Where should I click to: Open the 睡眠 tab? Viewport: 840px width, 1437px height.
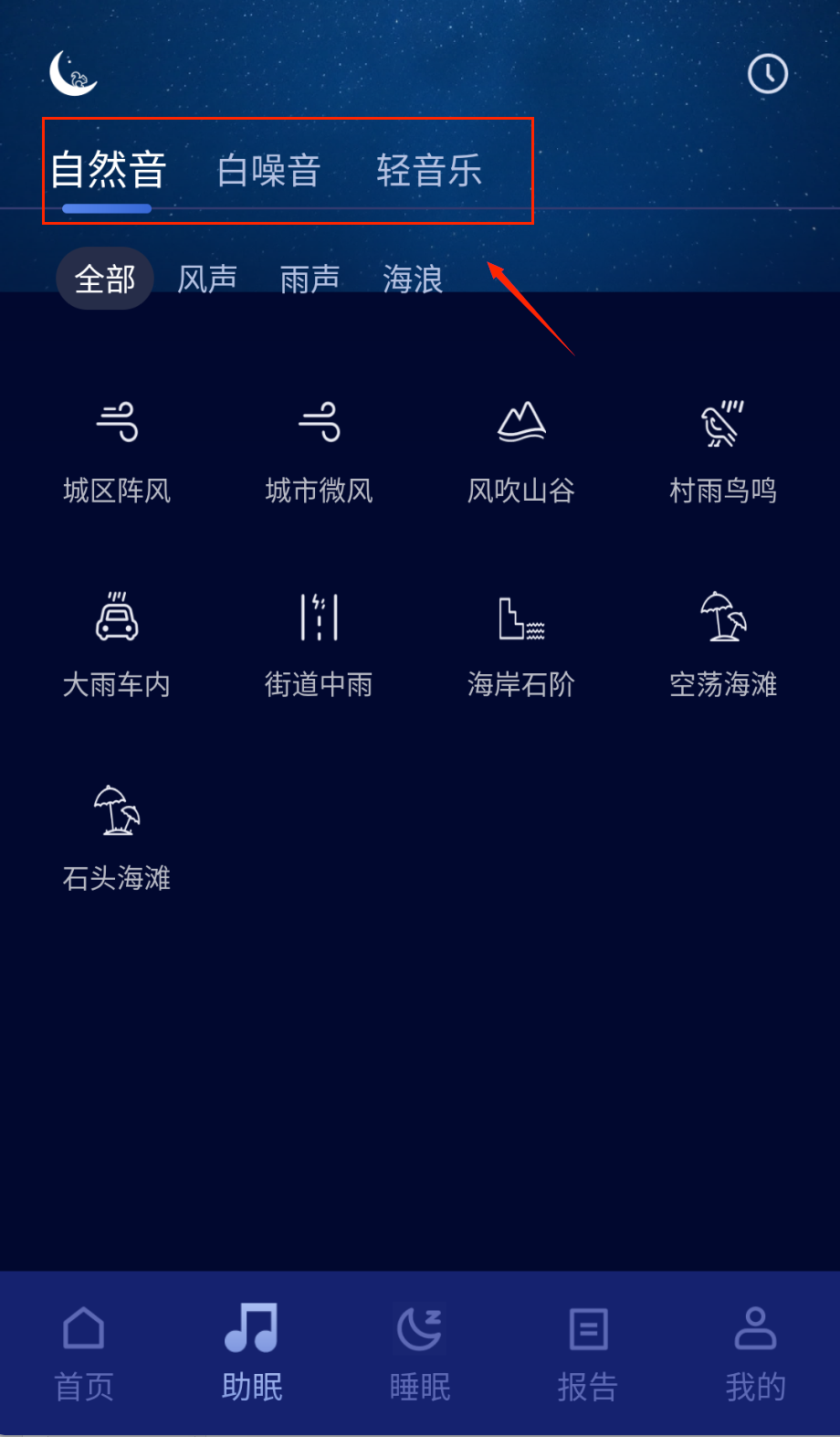420,1353
